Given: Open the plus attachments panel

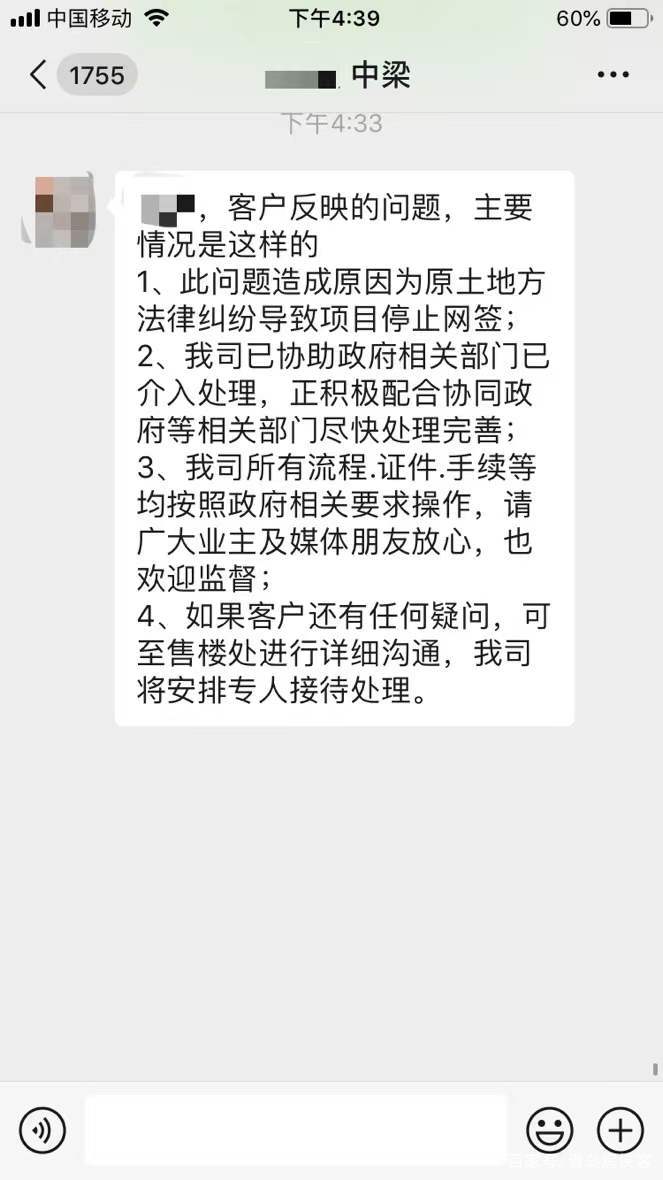Looking at the screenshot, I should [620, 1130].
